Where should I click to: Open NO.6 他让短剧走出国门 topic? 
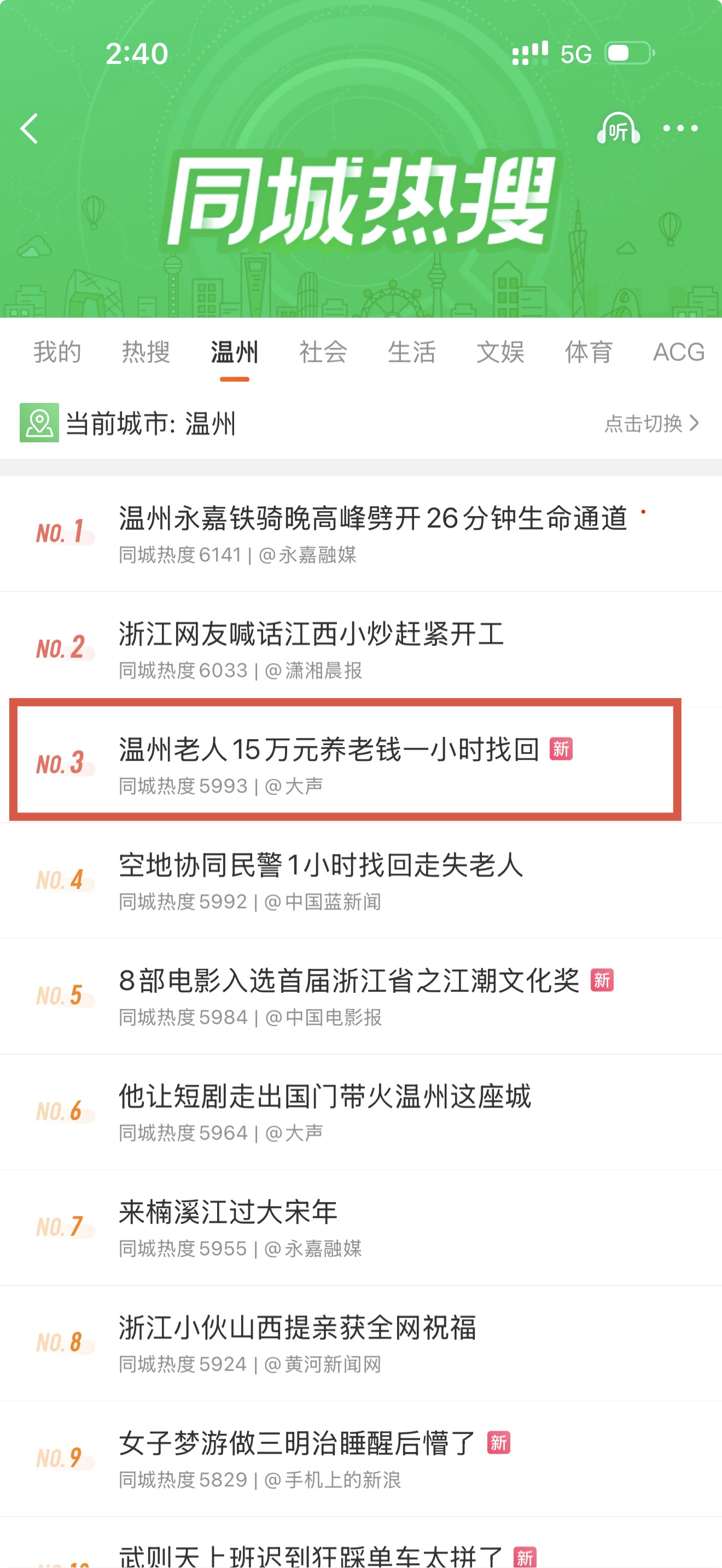[324, 1097]
